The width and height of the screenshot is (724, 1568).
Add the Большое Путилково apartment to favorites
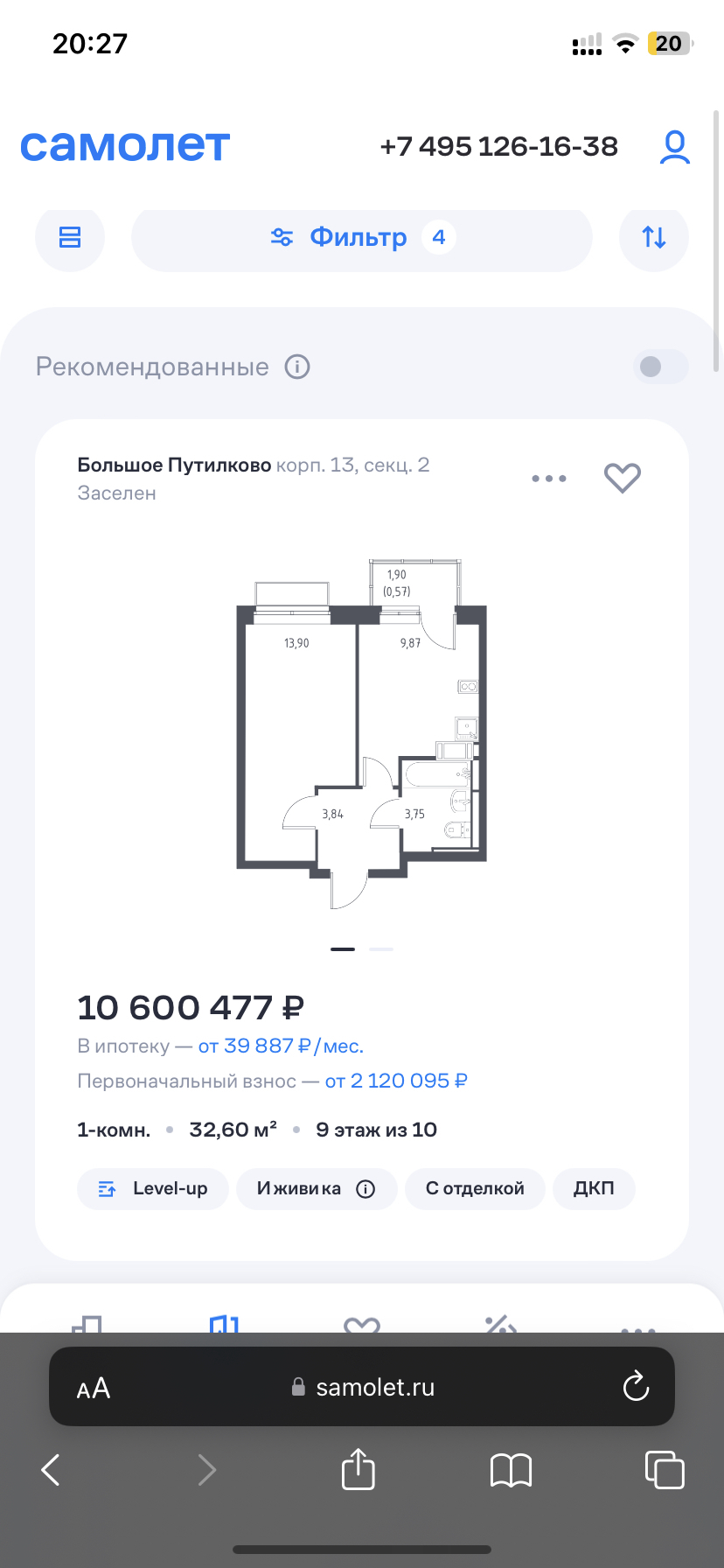point(623,479)
